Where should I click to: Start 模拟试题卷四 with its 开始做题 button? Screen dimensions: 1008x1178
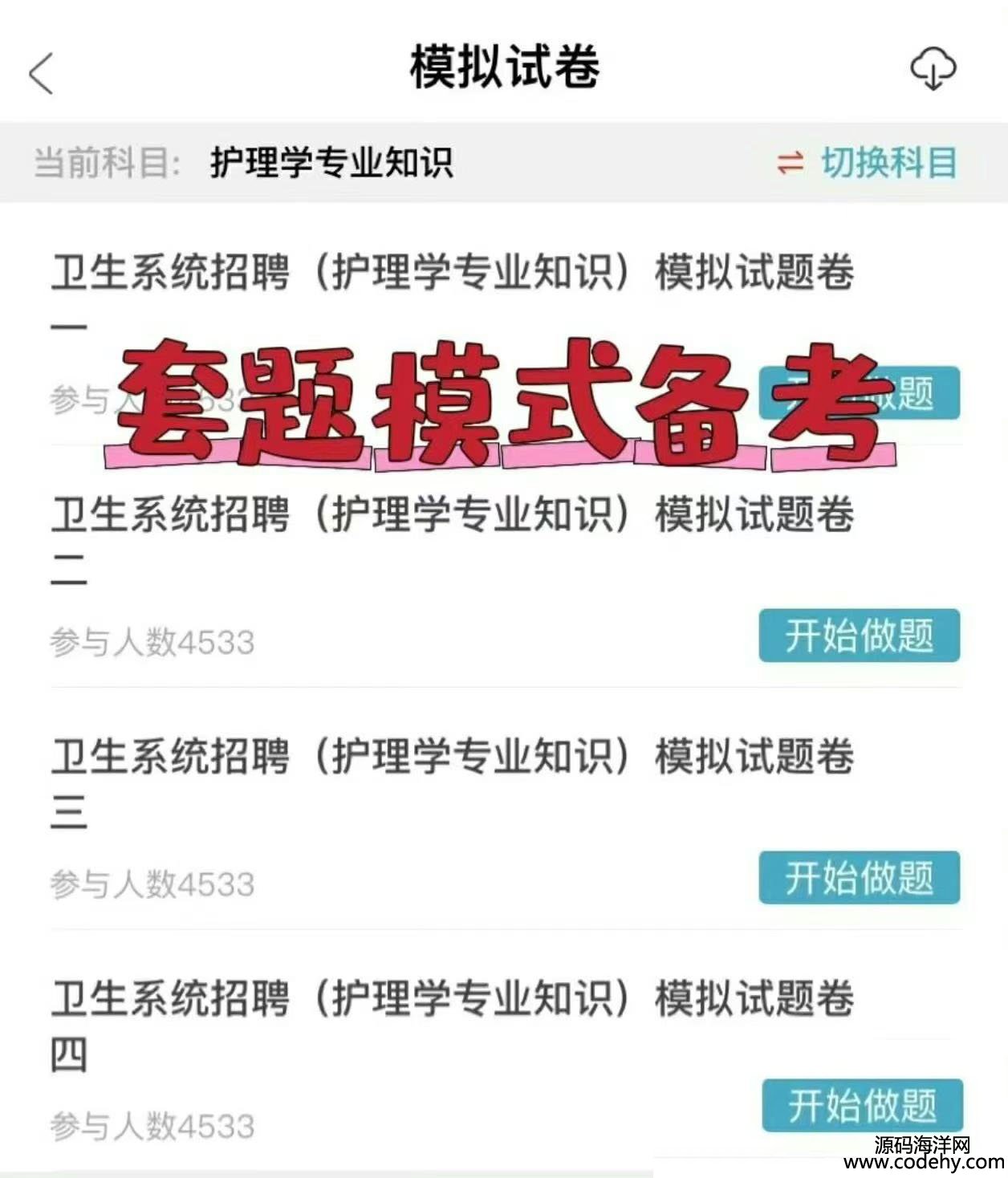[x=862, y=1105]
